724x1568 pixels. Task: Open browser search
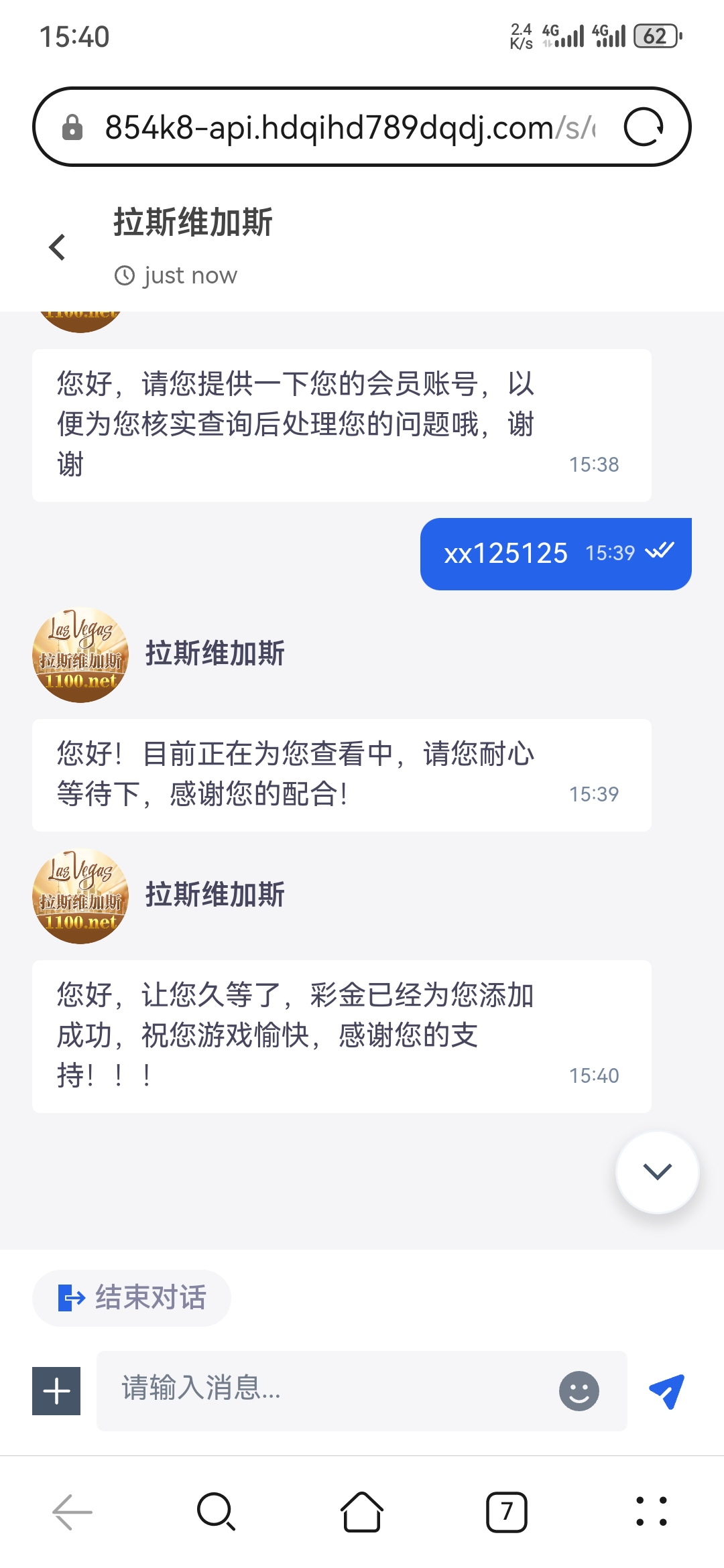217,1512
